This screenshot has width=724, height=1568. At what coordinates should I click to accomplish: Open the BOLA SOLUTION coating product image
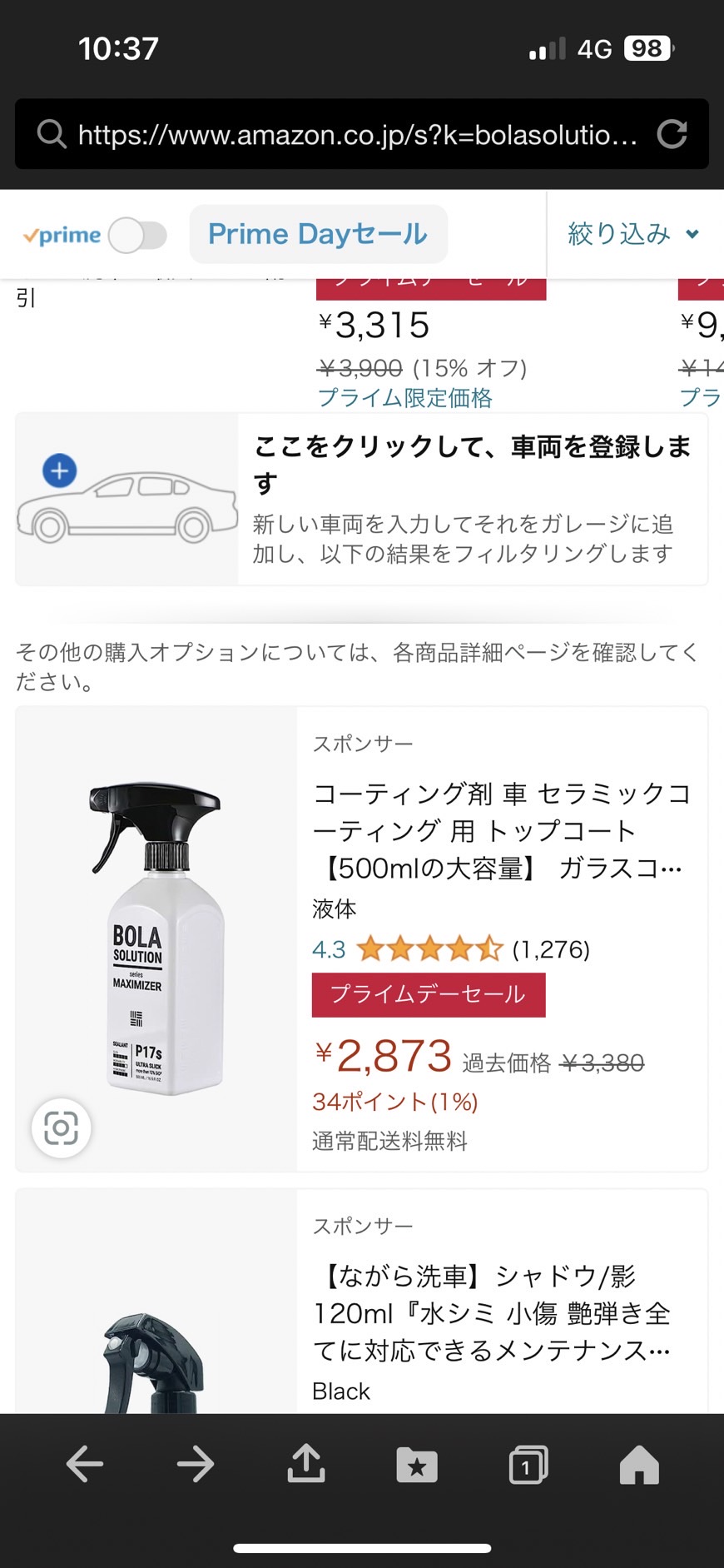point(156,938)
